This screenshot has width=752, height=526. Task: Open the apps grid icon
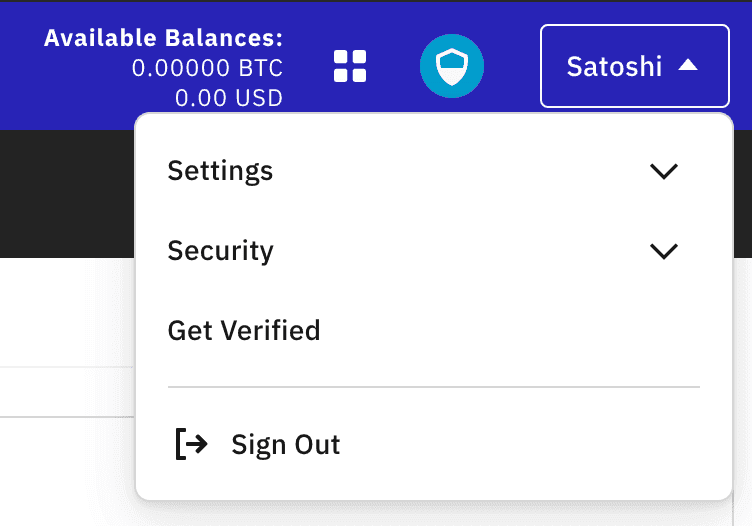(350, 66)
